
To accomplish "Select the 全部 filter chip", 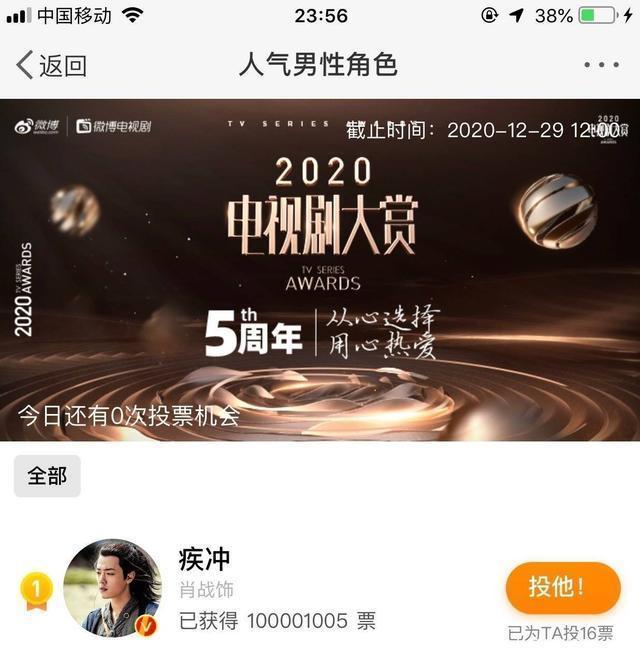I will pyautogui.click(x=47, y=476).
